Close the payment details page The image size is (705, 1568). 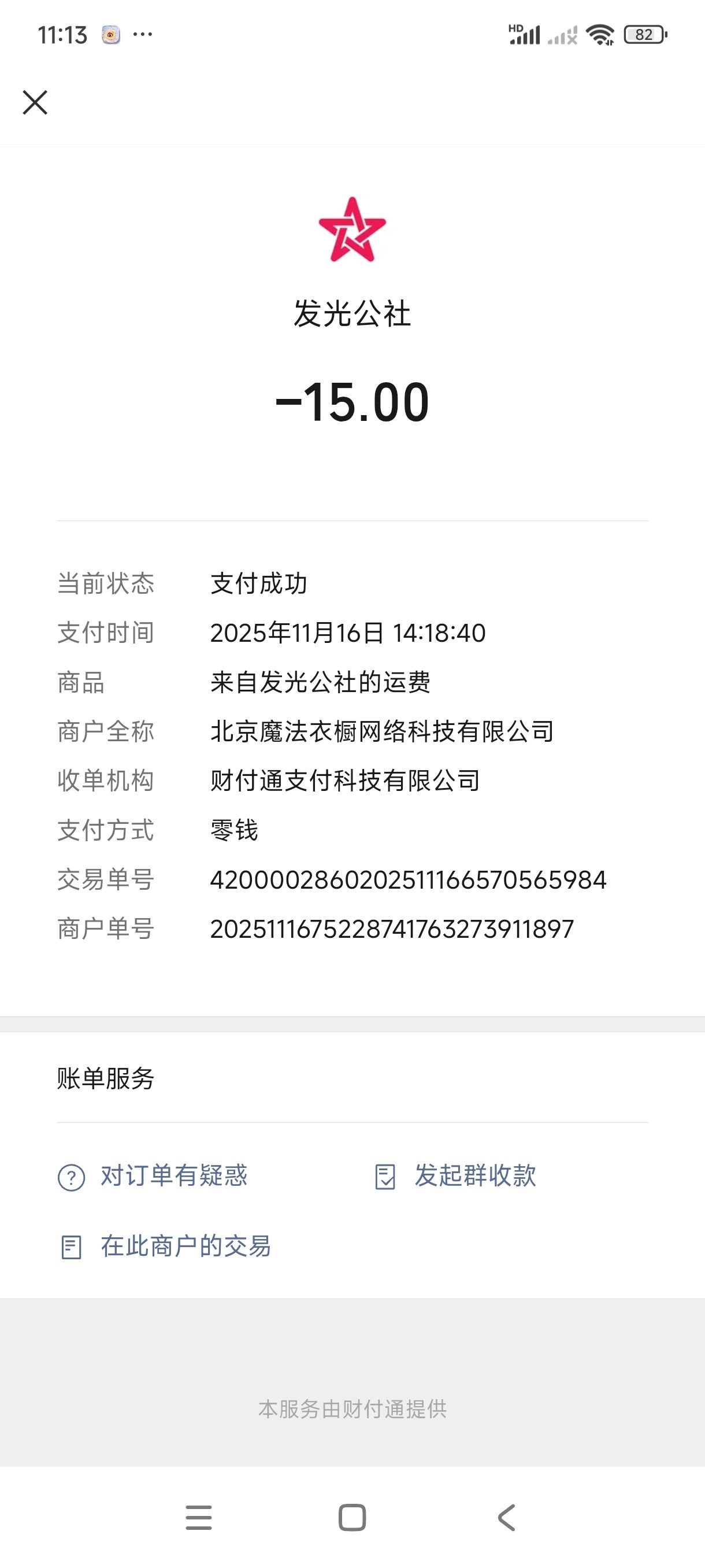tap(35, 102)
